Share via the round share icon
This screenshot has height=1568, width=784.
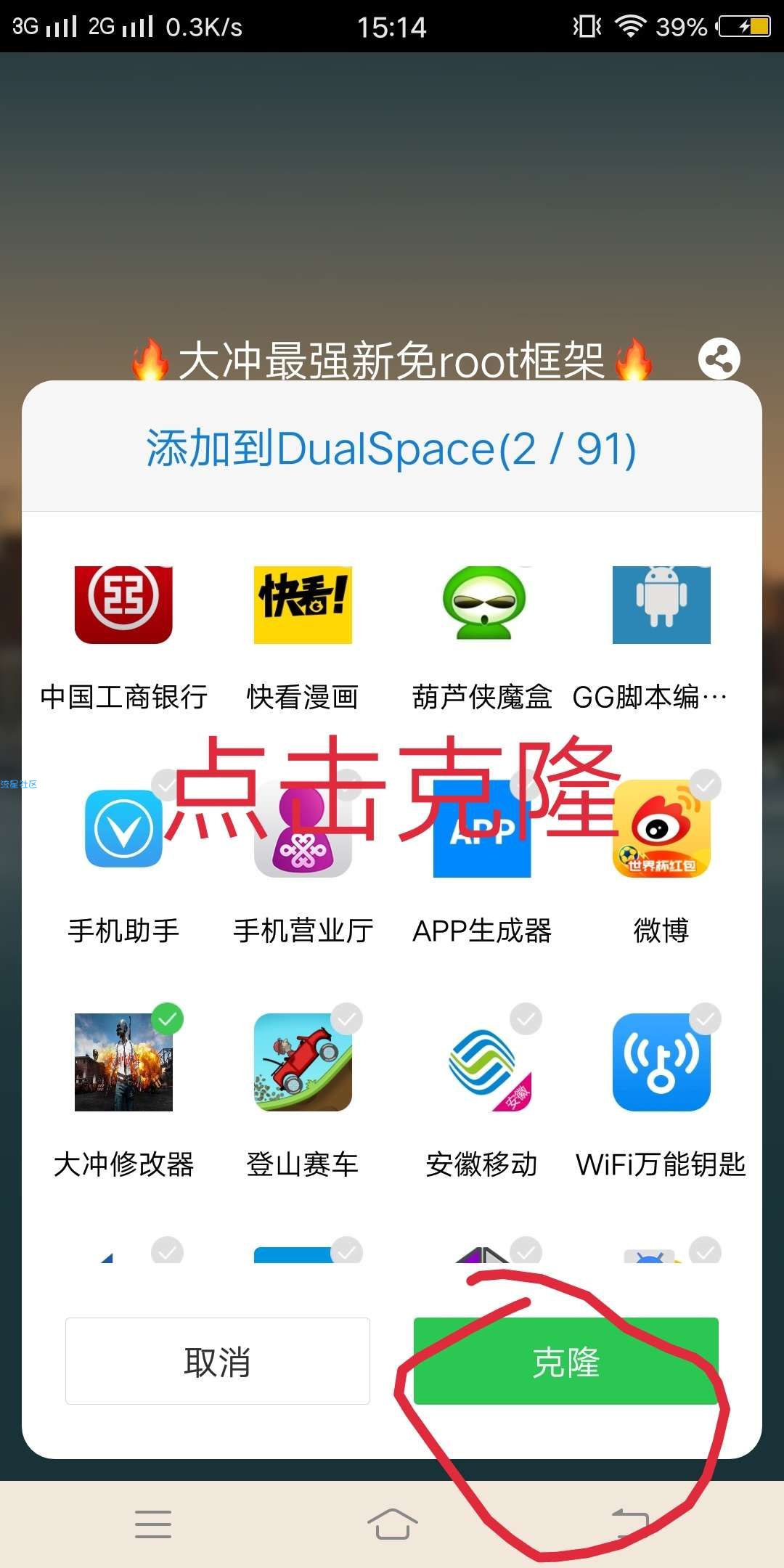(x=719, y=359)
